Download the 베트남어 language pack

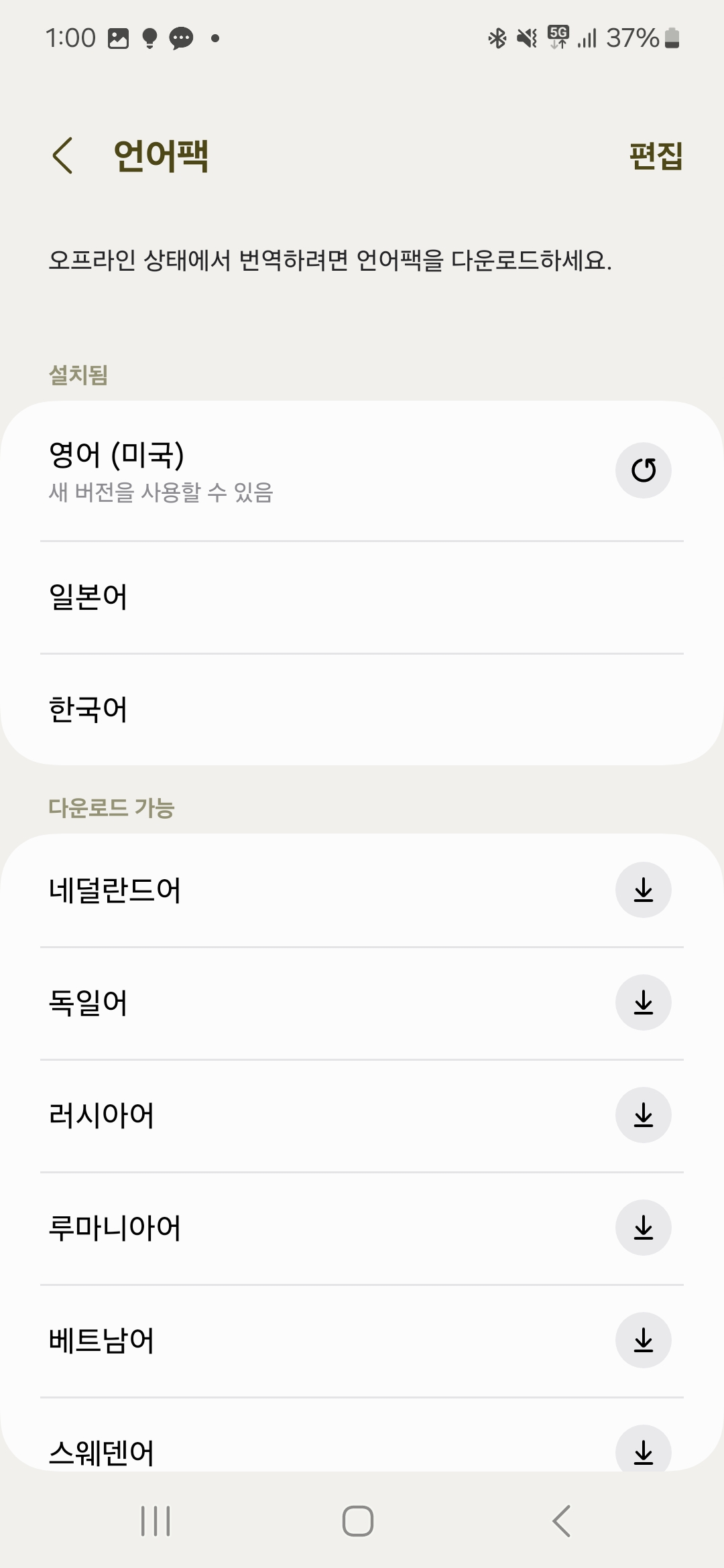(x=643, y=1340)
